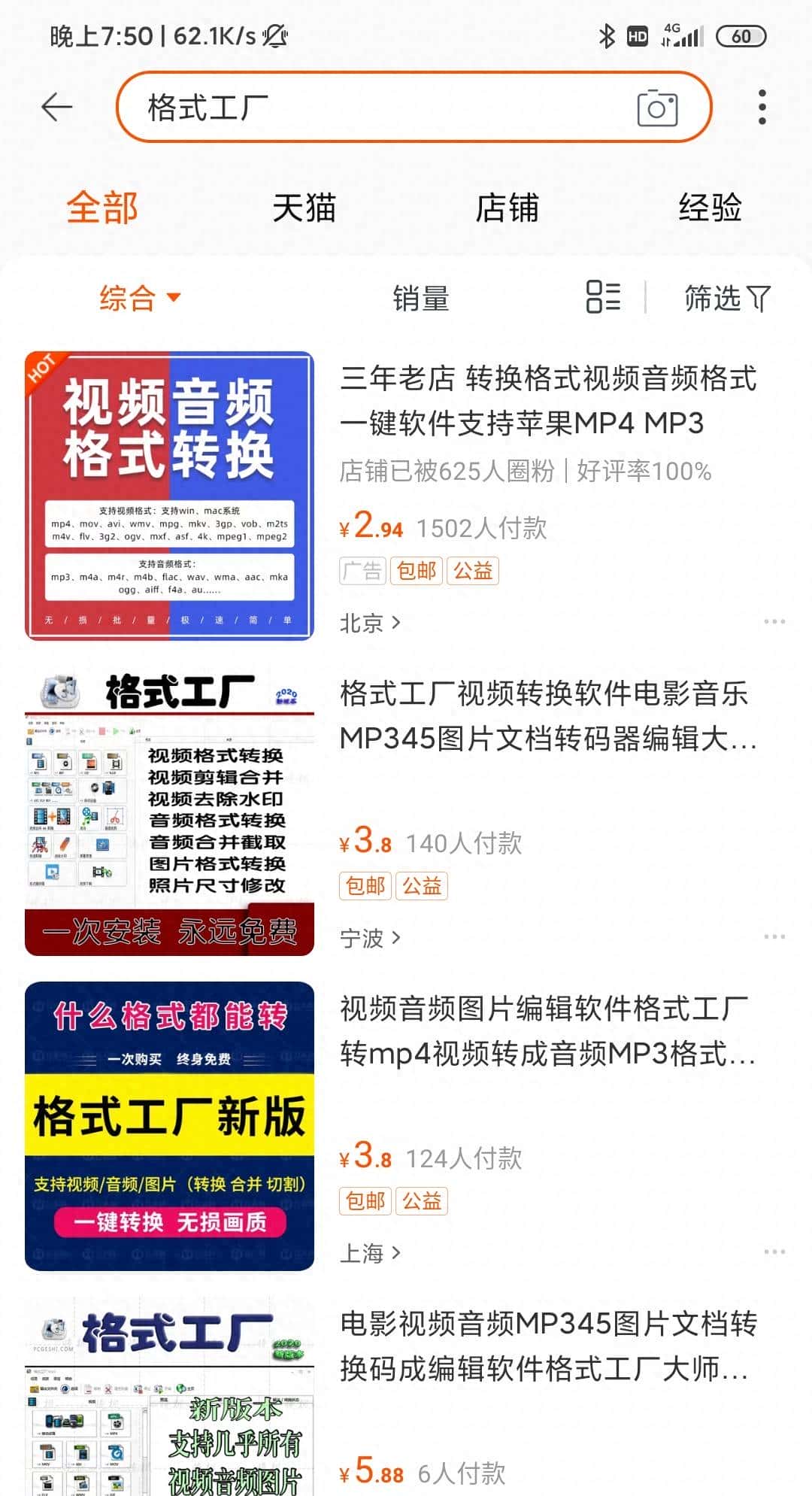Open the overflow three-dot menu
Viewport: 812px width, 1496px height.
tap(762, 106)
